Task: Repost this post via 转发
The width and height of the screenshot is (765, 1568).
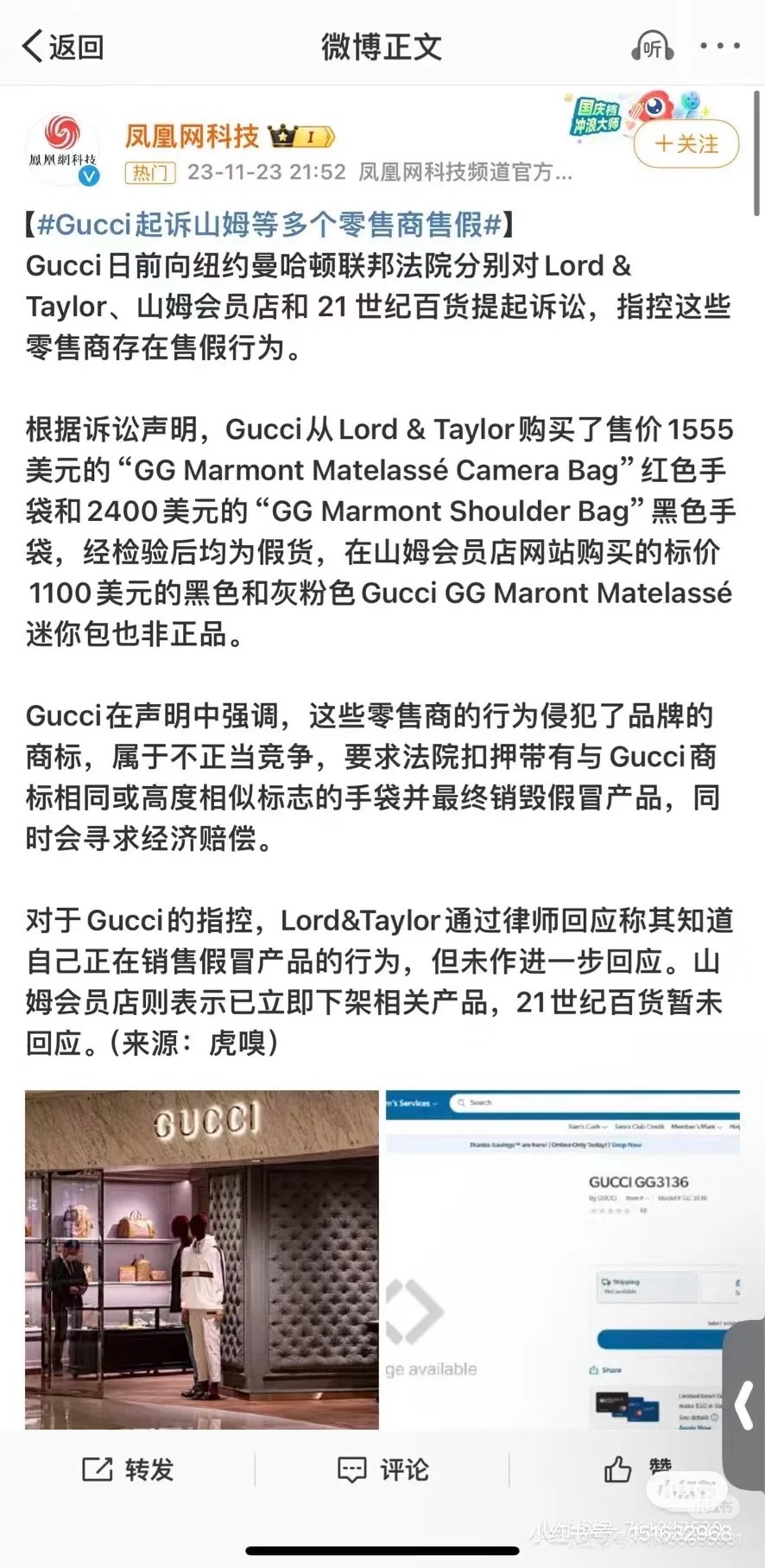Action: 128,1470
